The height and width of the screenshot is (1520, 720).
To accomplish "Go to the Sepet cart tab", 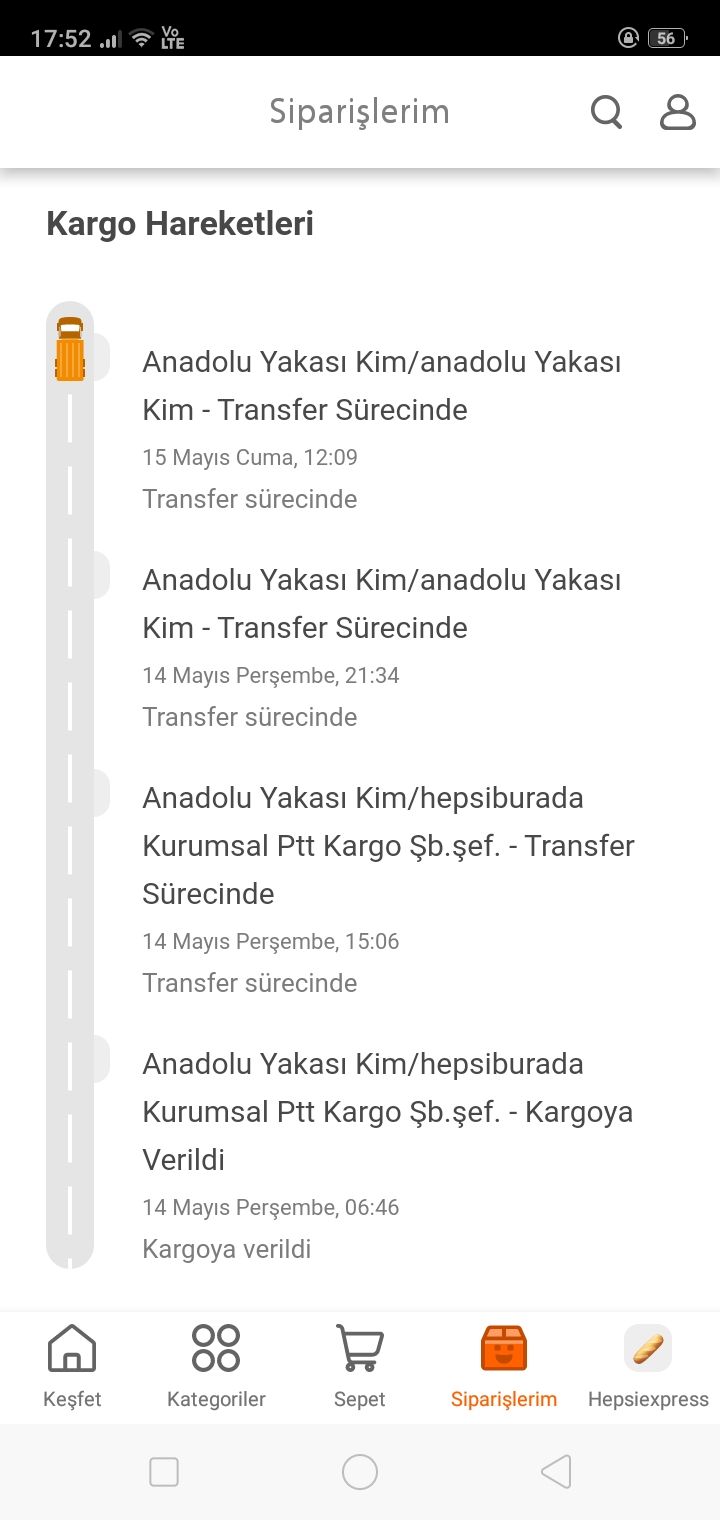I will point(359,1365).
